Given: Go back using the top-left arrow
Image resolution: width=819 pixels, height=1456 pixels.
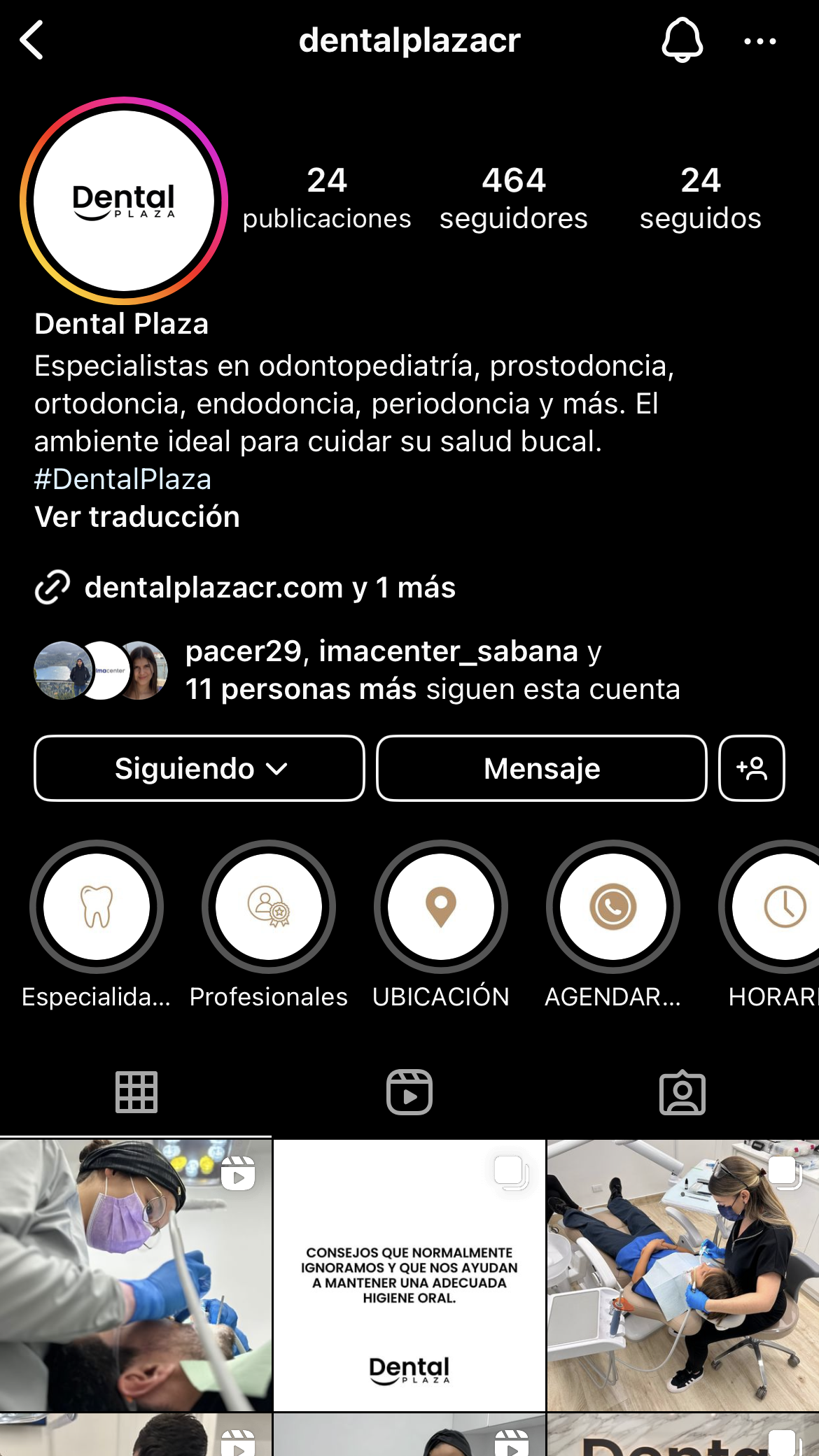Looking at the screenshot, I should click(x=32, y=41).
